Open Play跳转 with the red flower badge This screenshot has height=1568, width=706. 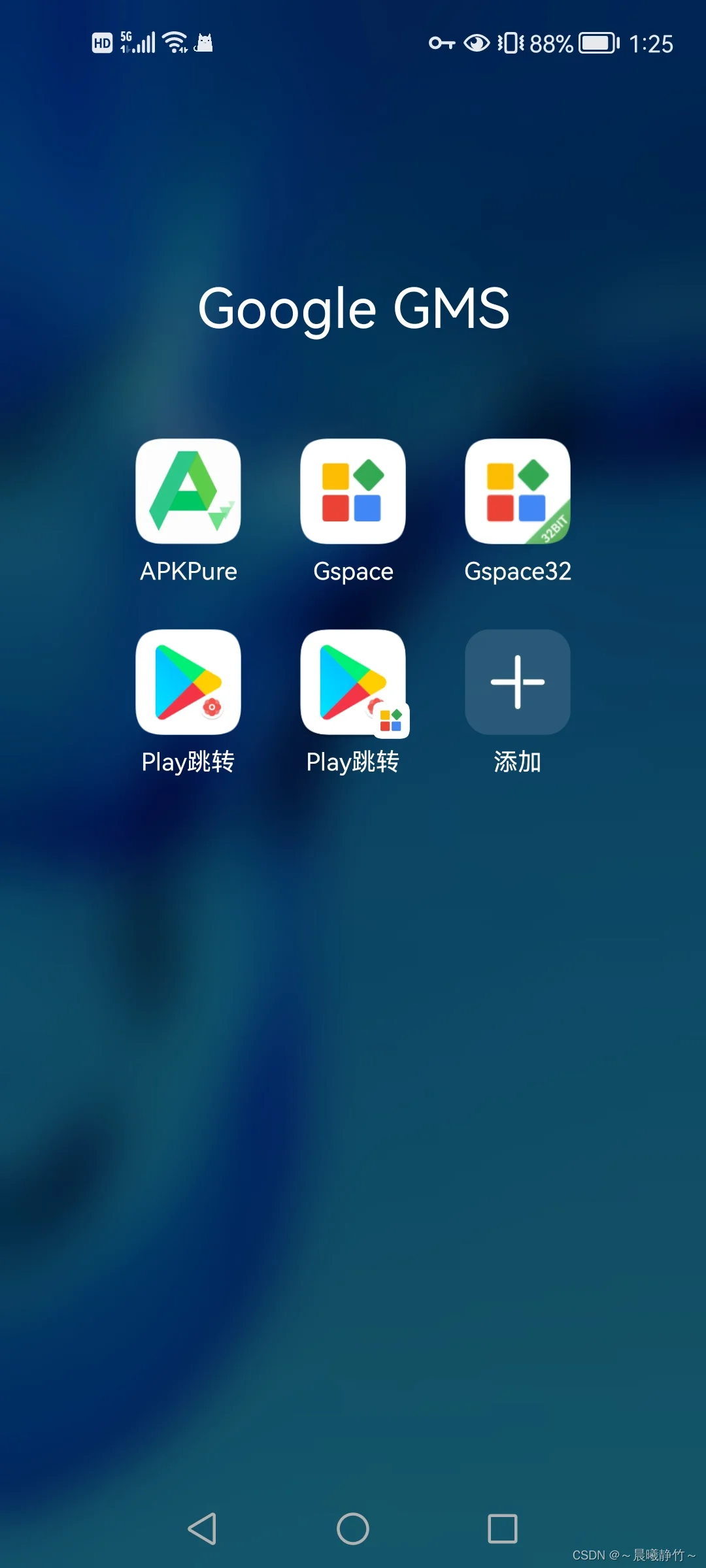click(188, 682)
